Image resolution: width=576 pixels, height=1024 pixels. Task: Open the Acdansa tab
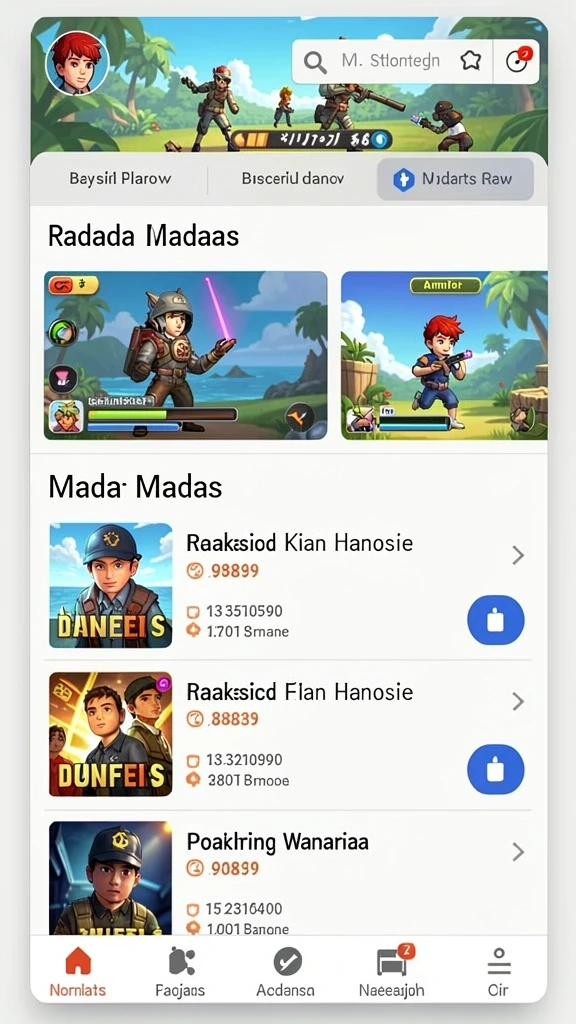[285, 971]
